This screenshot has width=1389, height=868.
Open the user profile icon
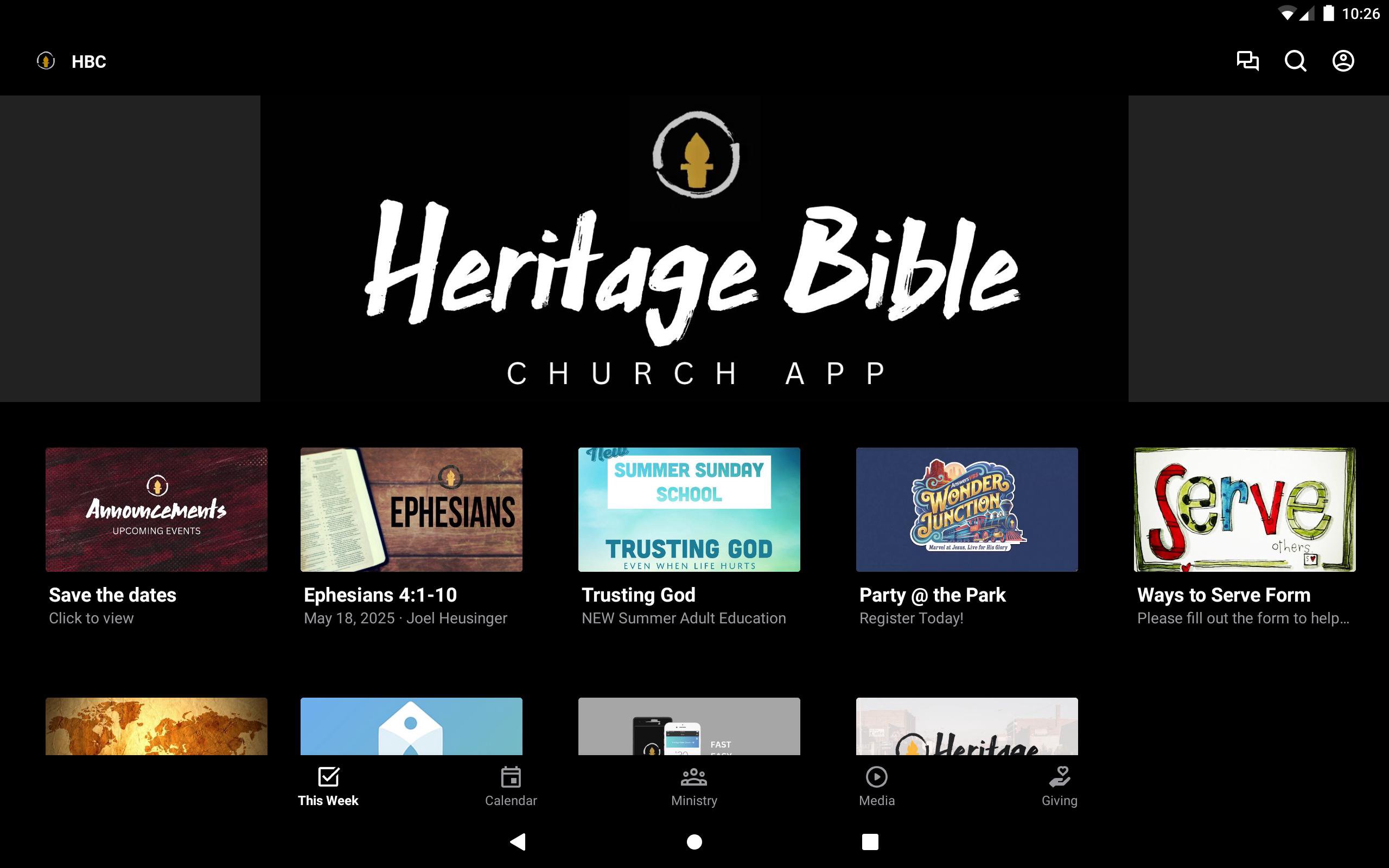click(1342, 61)
